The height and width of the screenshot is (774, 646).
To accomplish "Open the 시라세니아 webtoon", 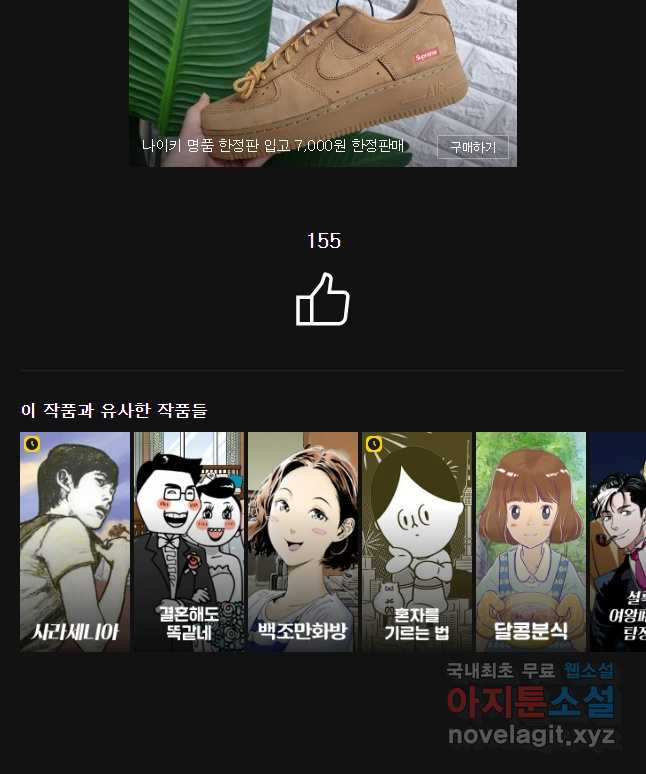I will [75, 542].
